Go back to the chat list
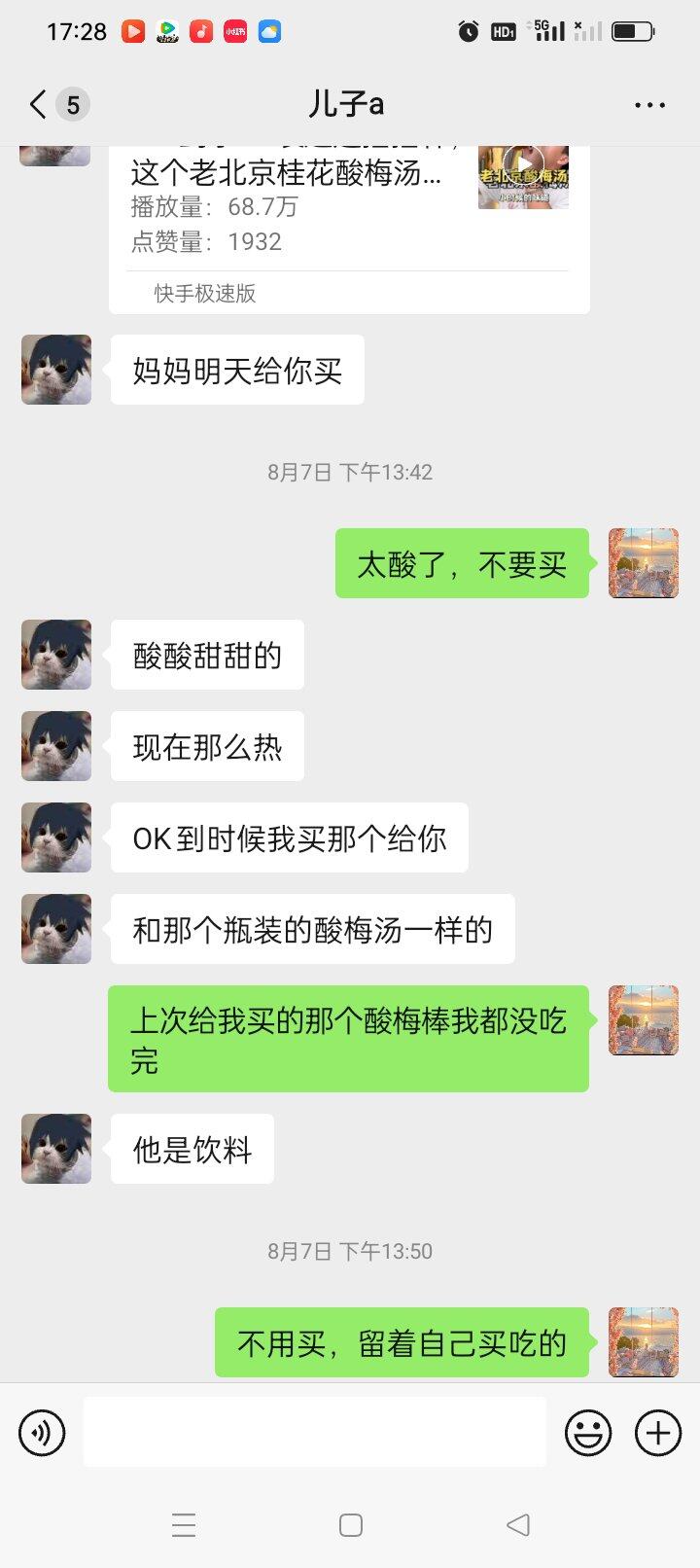This screenshot has width=700, height=1568. [x=41, y=104]
